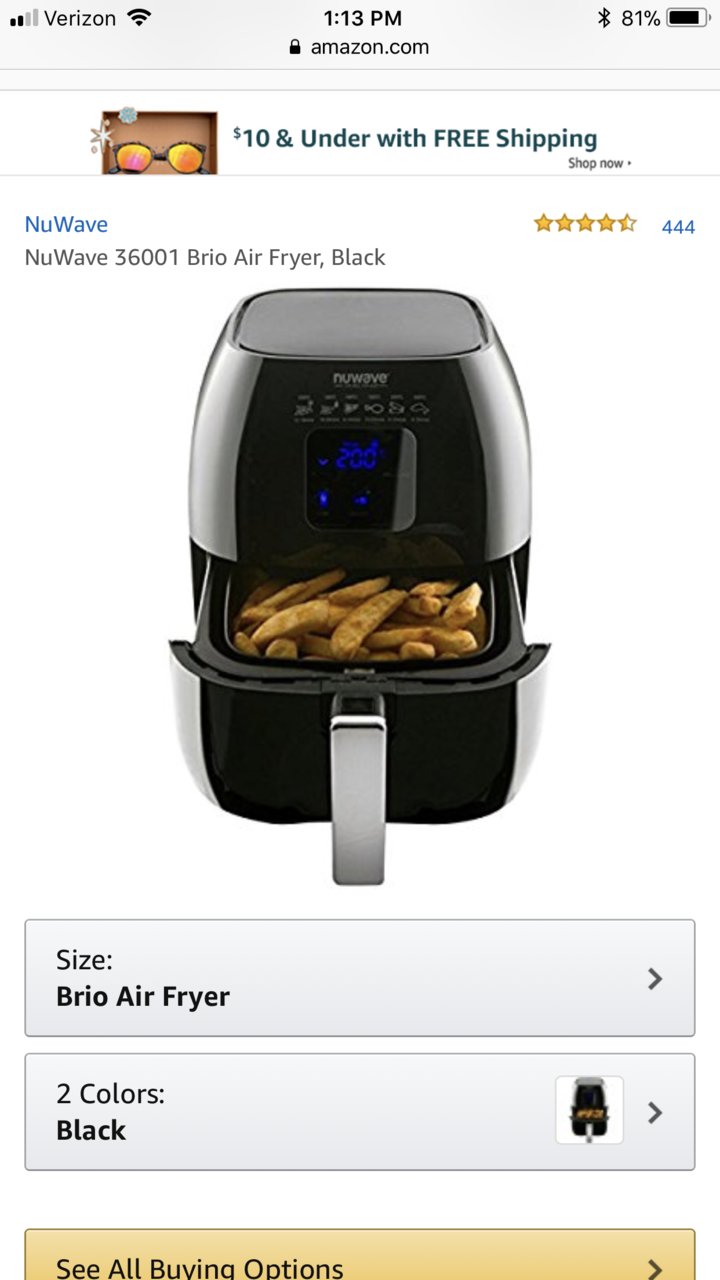See All Buying Options

(360, 1260)
